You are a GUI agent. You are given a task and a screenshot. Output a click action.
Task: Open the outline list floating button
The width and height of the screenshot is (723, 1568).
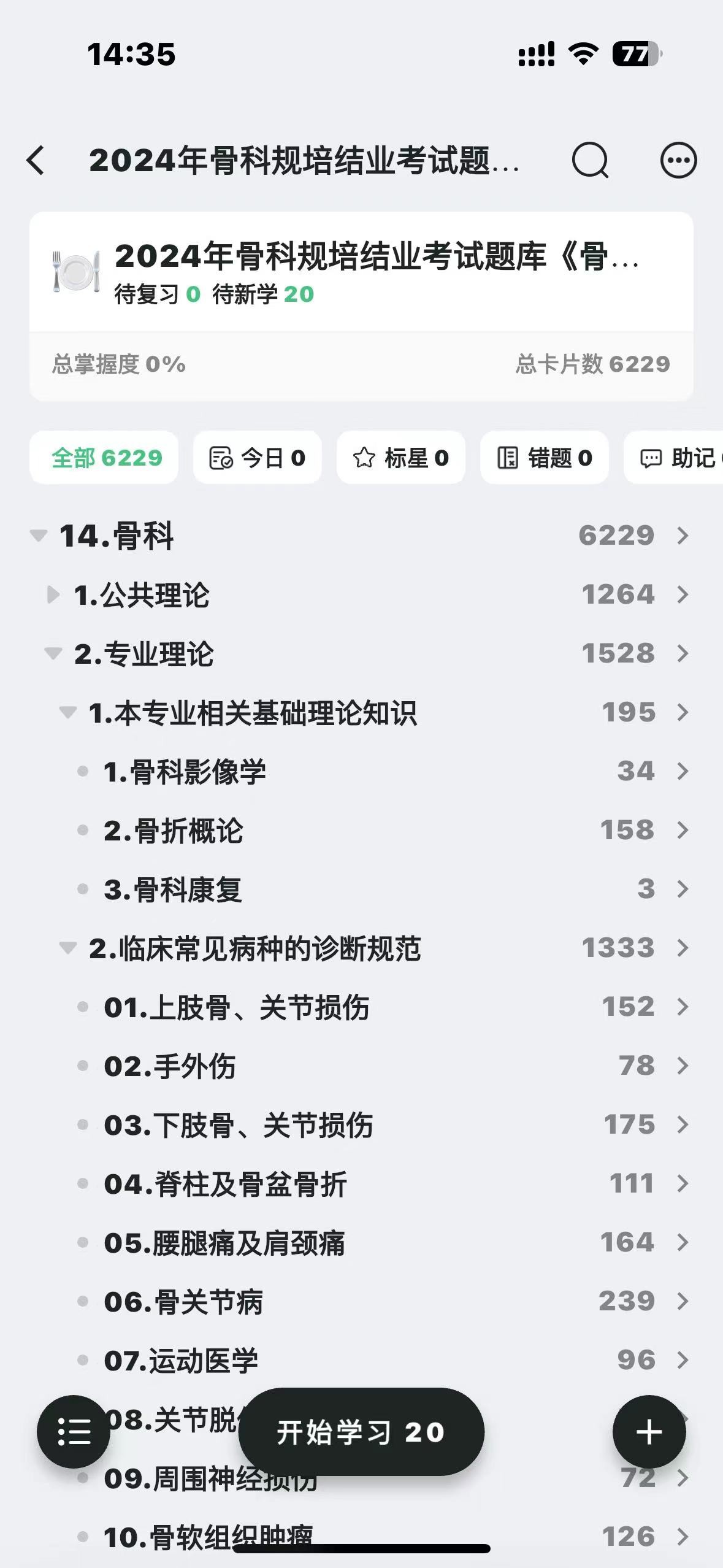tap(74, 1432)
